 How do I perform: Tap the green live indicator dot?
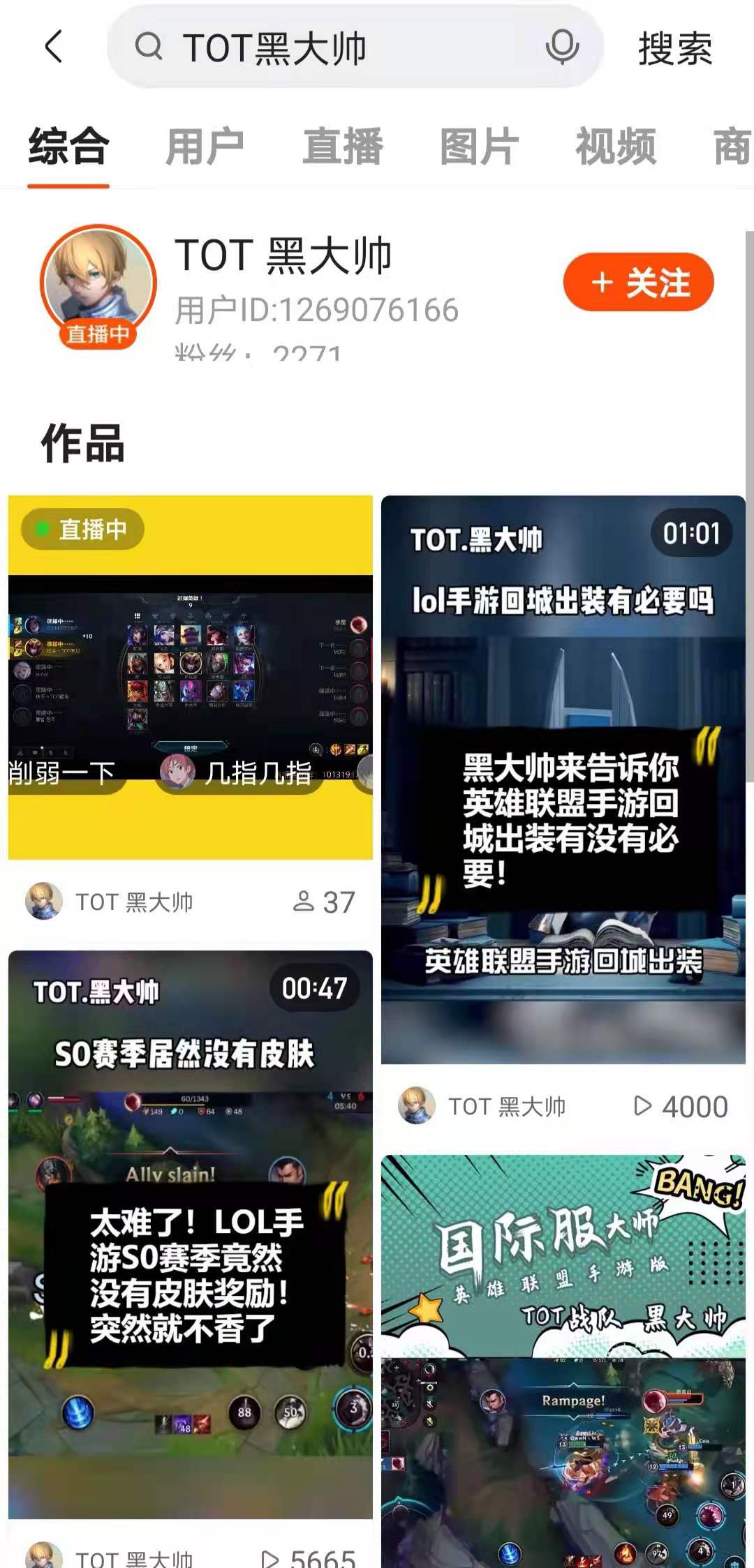[43, 529]
